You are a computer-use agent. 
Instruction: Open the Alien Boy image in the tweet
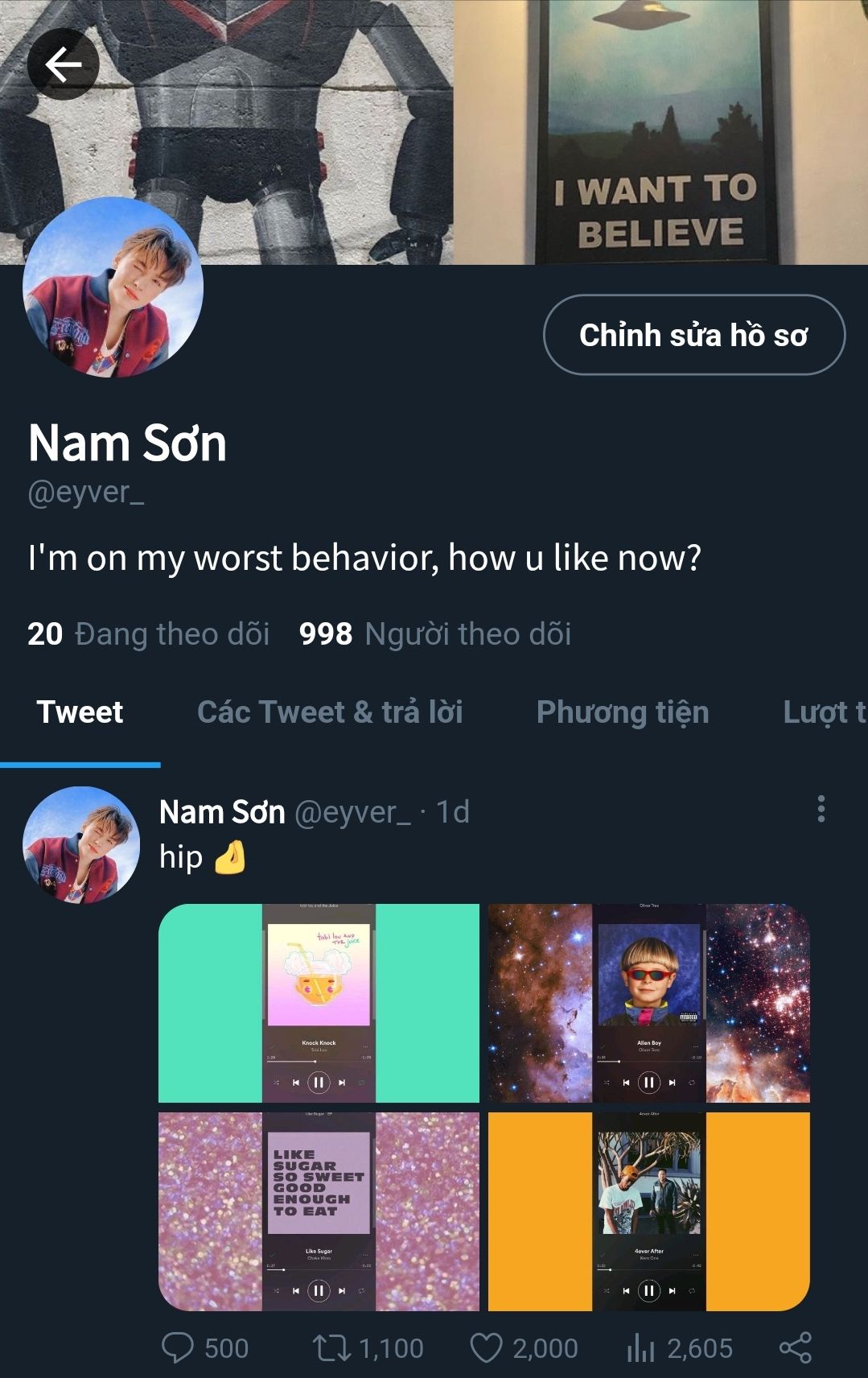[648, 1003]
